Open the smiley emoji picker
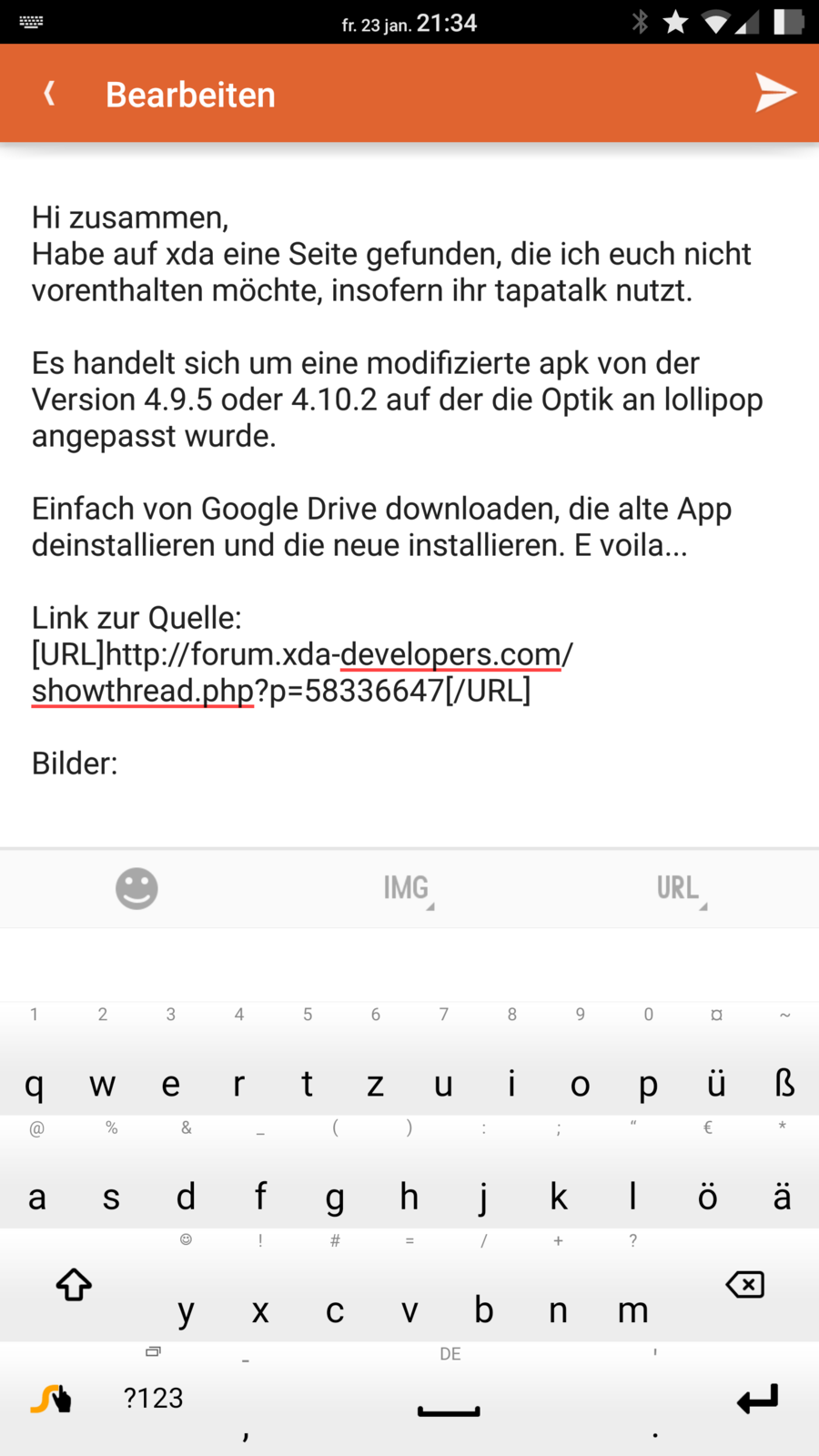 [x=136, y=888]
